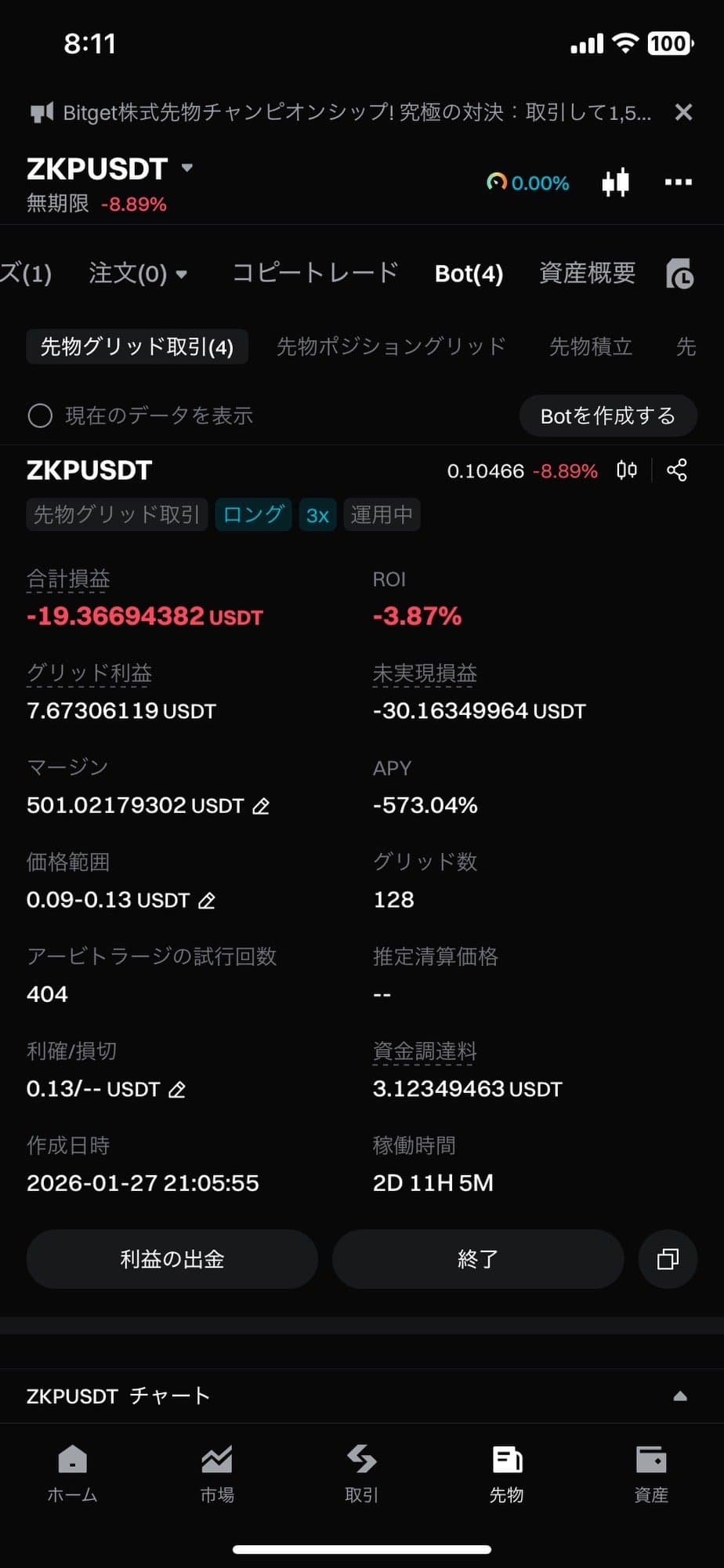Share the ZKPUSDT grid bot
This screenshot has width=724, height=1568.
[677, 470]
